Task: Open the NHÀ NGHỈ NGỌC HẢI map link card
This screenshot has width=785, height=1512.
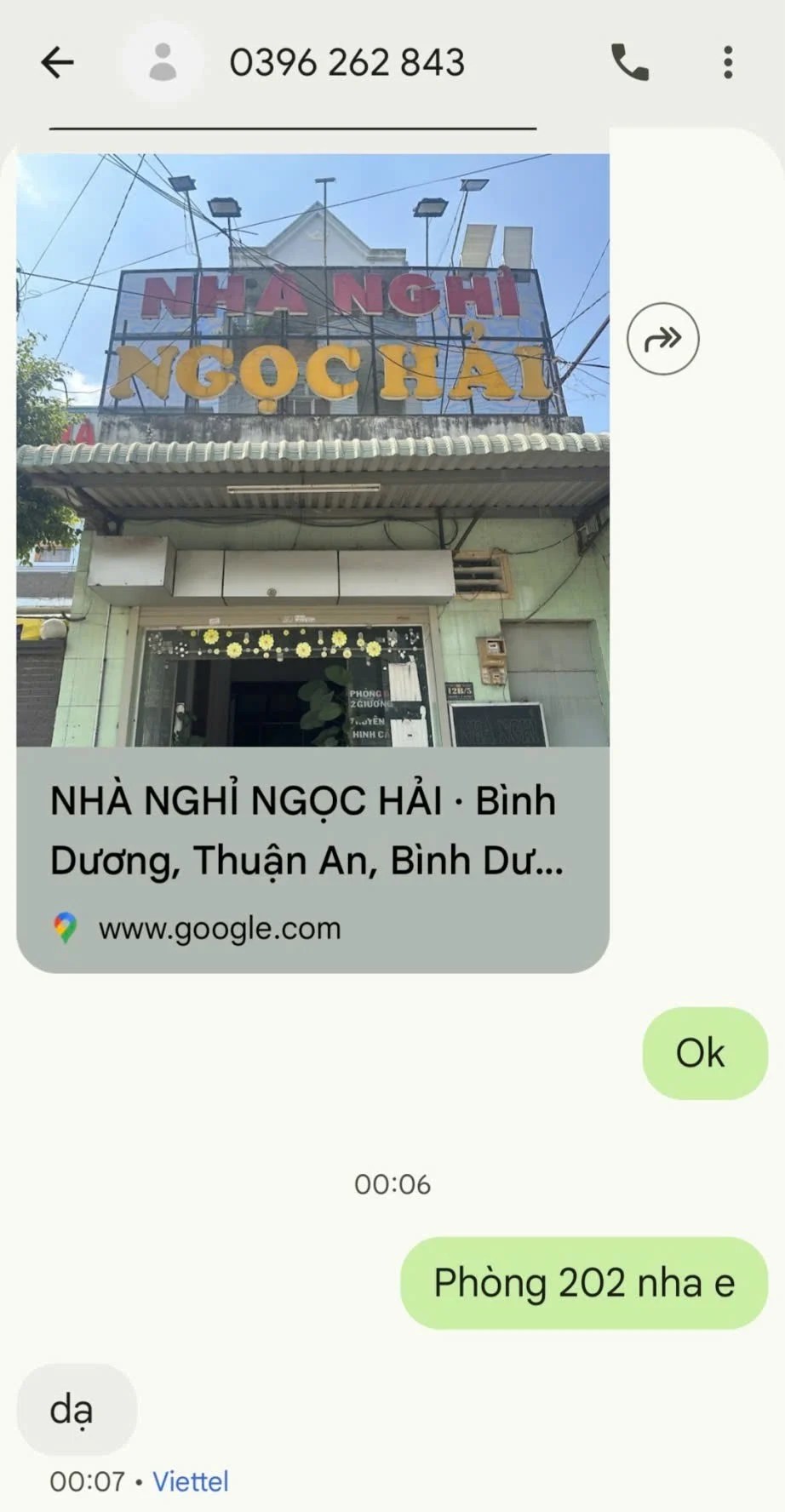Action: pyautogui.click(x=312, y=858)
